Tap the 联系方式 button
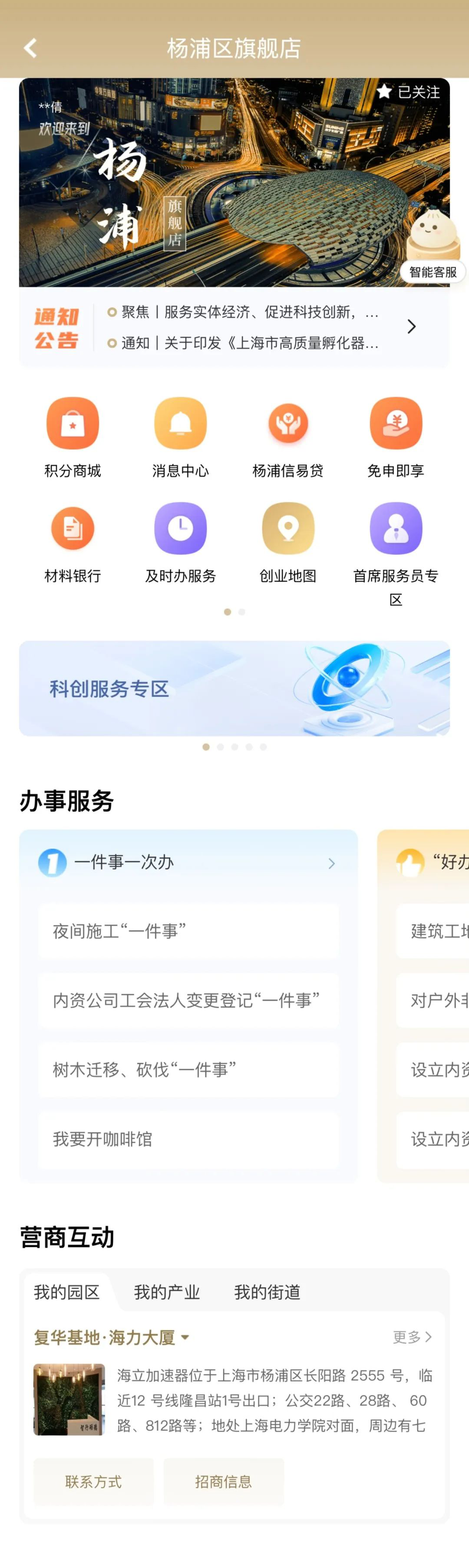The height and width of the screenshot is (1568, 469). point(93,1481)
